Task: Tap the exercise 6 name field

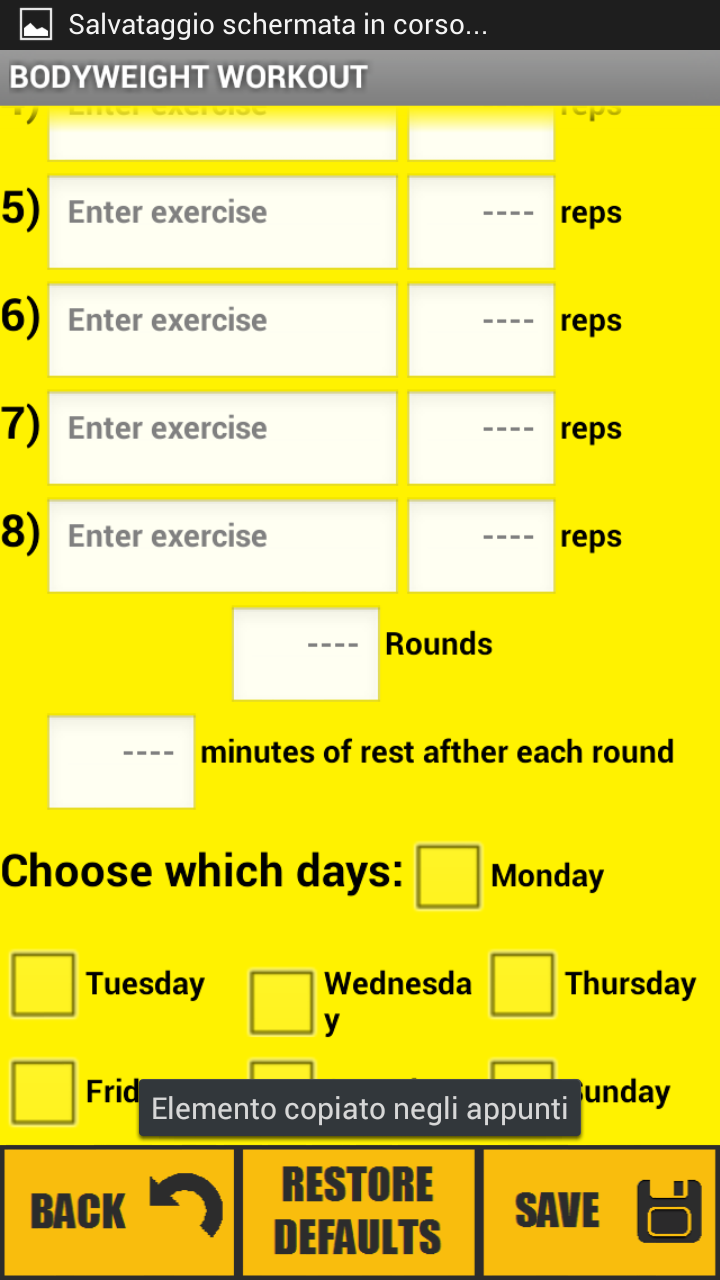Action: click(x=222, y=330)
